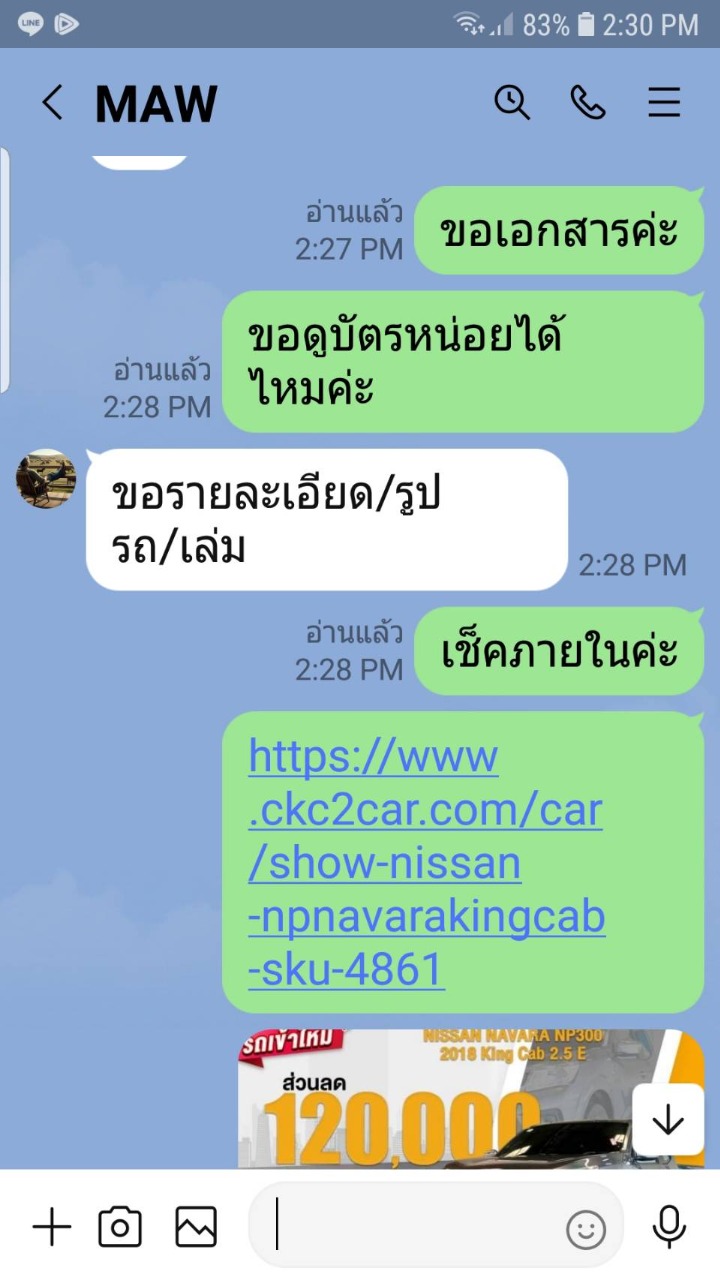Start a voice call with MAW
The width and height of the screenshot is (720, 1280).
click(588, 102)
